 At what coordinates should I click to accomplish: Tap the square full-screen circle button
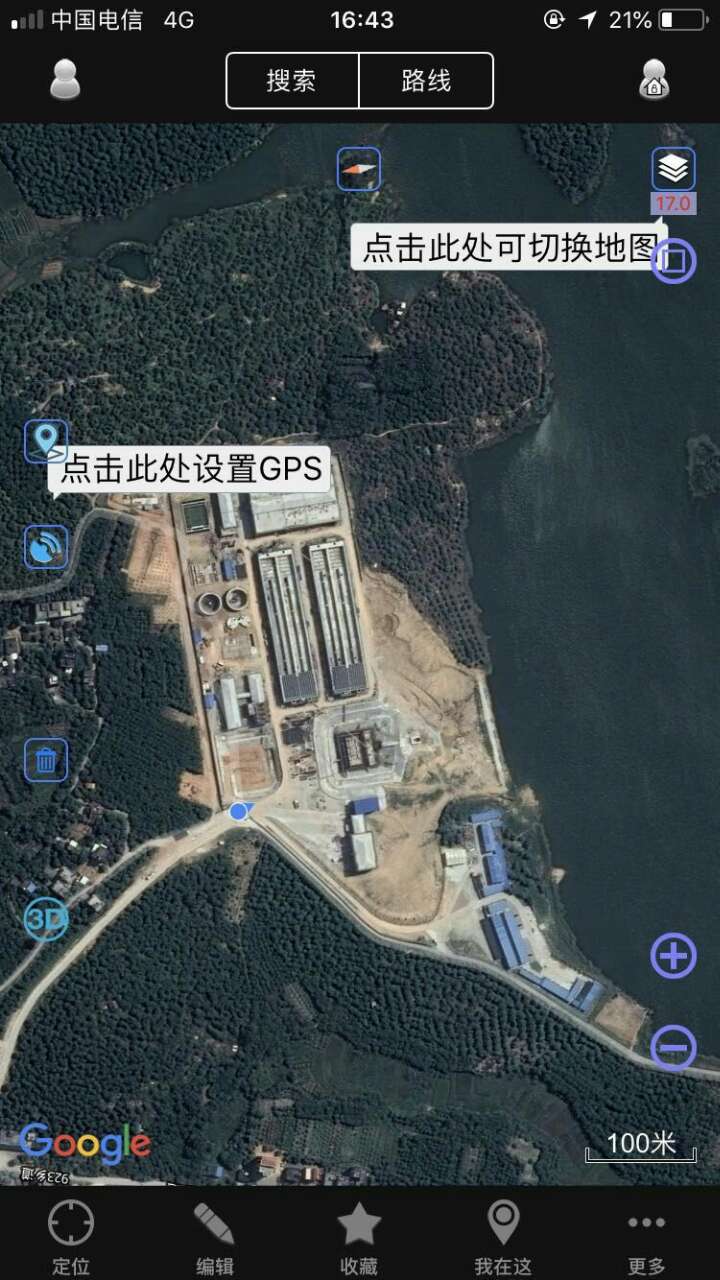coord(674,261)
